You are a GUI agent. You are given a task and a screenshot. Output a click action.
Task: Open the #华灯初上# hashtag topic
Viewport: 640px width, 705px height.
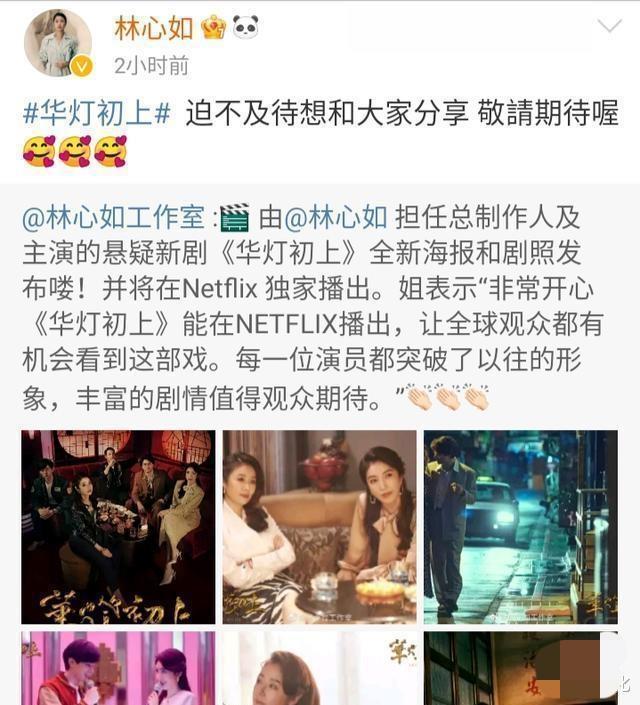coord(96,113)
